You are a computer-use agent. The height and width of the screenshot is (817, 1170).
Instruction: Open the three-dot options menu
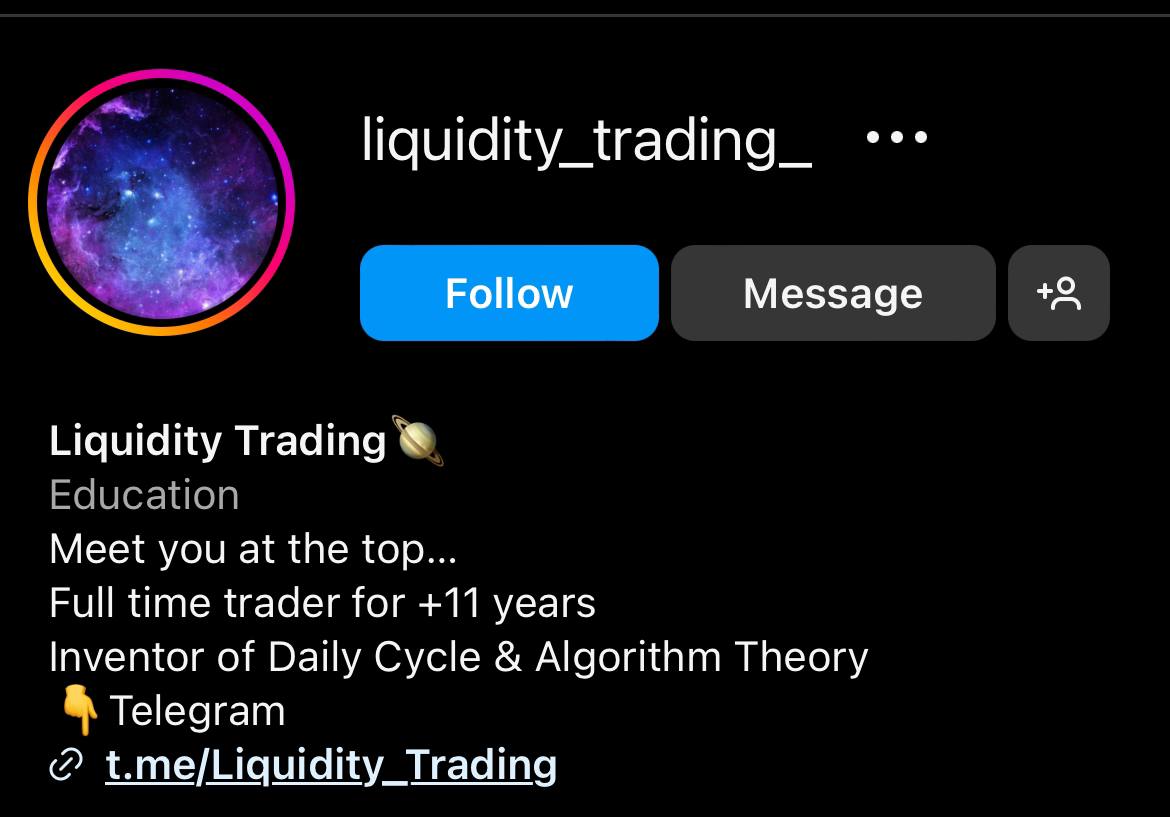[896, 137]
